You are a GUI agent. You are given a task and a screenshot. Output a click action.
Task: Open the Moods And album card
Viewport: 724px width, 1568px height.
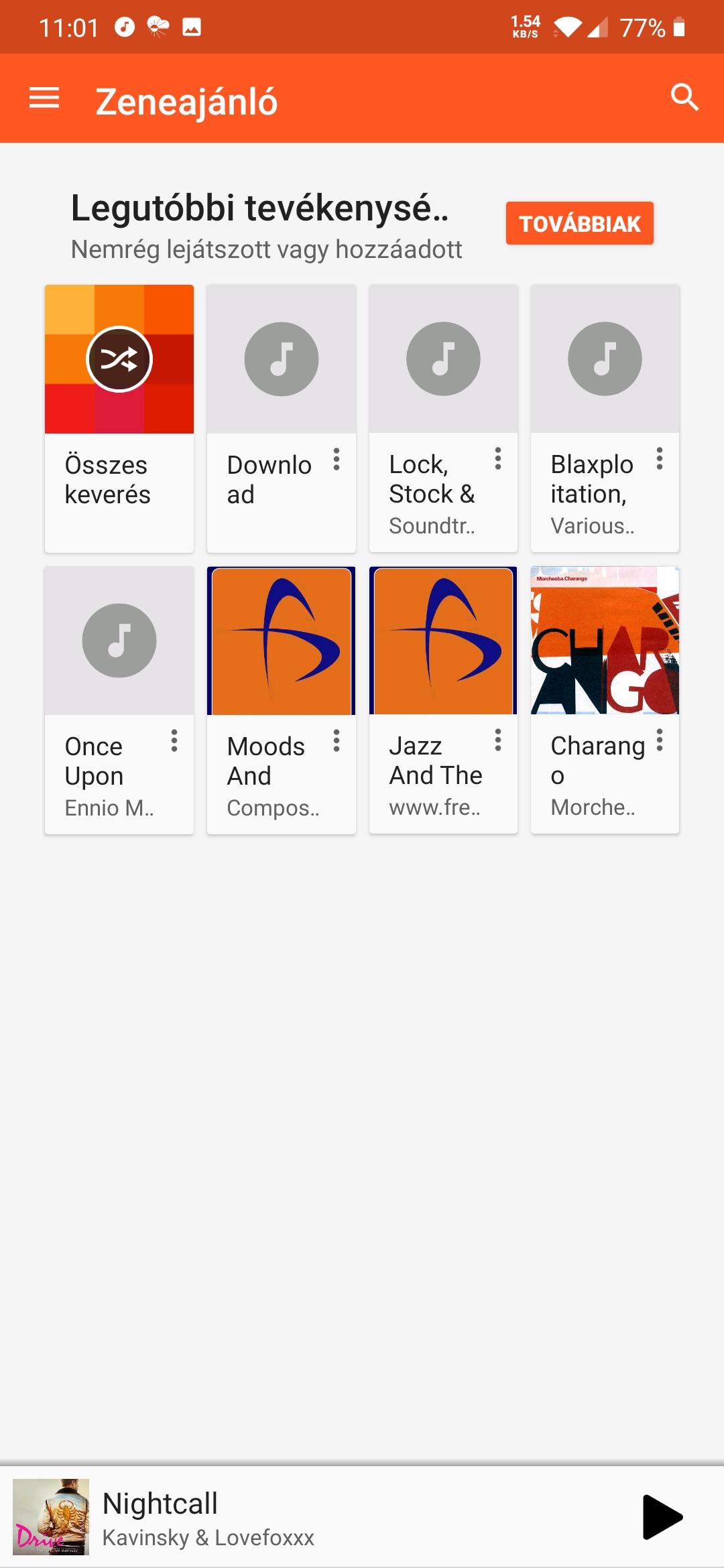[281, 700]
